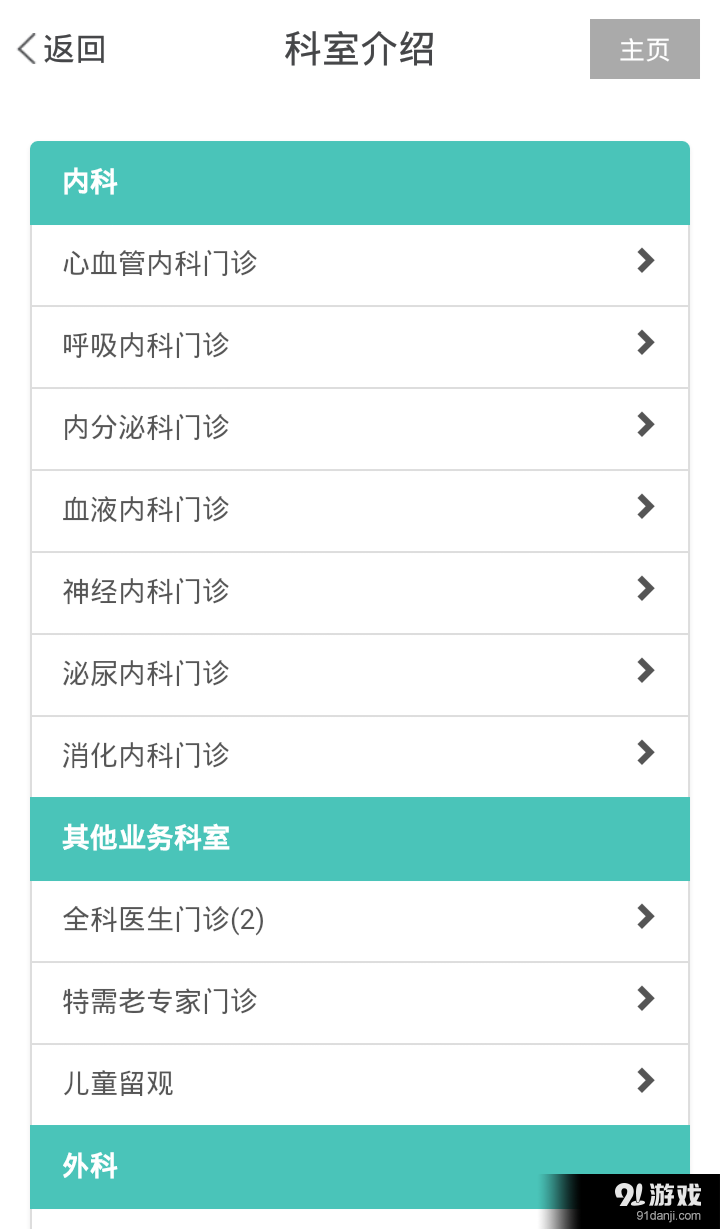Expand the 儿童留观 row chevron
The image size is (720, 1229).
point(645,1082)
